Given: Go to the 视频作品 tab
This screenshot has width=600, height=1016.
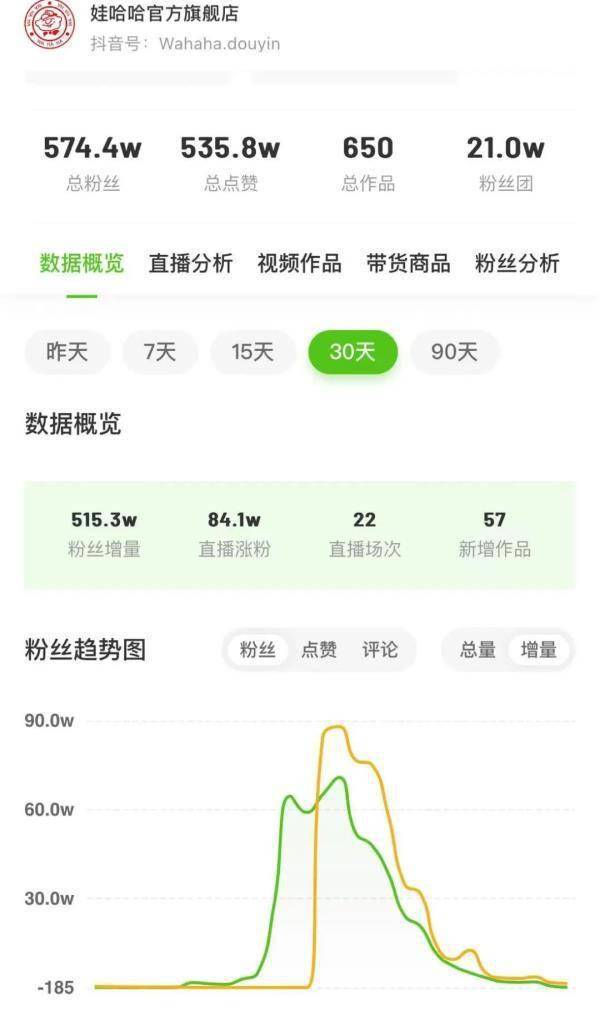Looking at the screenshot, I should [299, 263].
